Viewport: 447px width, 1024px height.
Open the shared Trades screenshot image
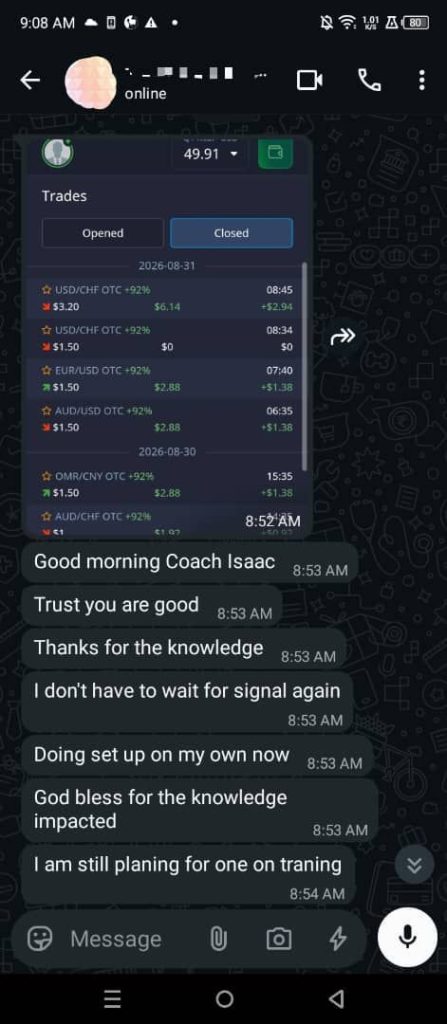[167, 335]
